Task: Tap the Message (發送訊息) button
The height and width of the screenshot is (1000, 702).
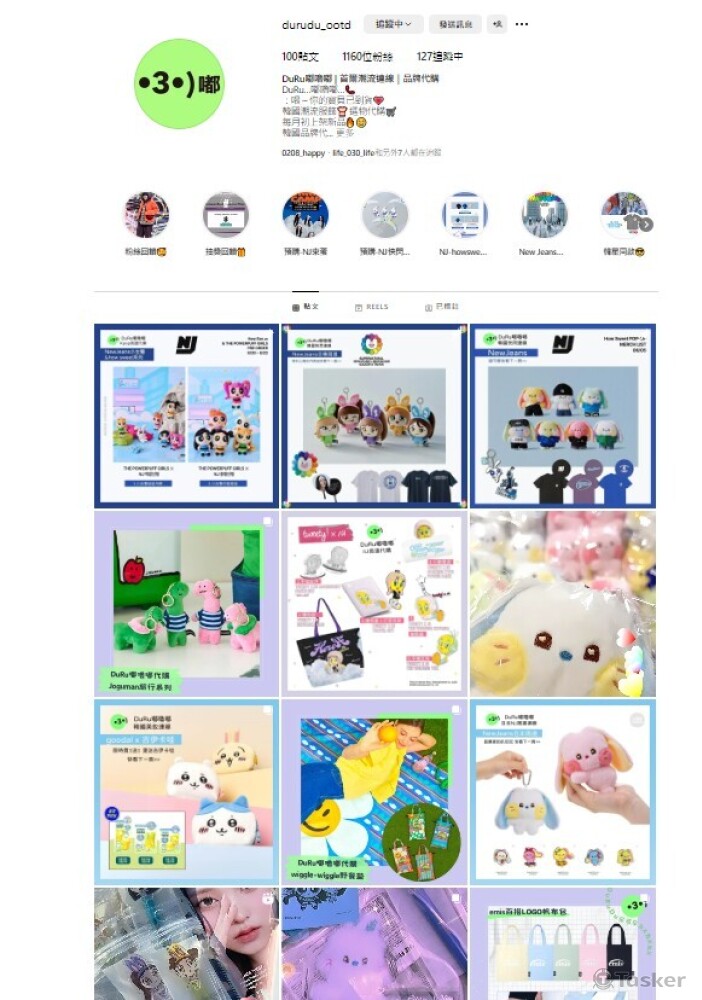Action: (455, 24)
